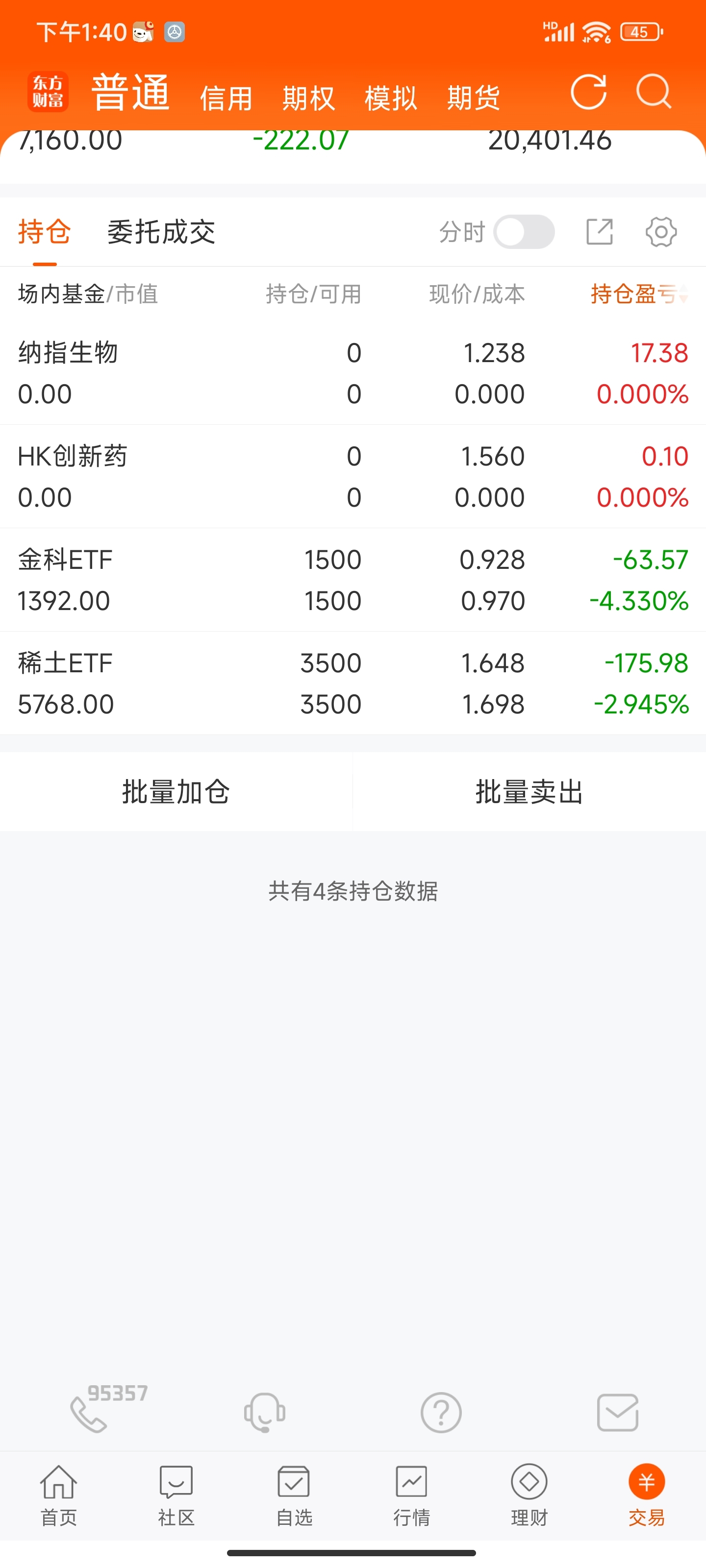Open the 金科ETF holding row

pos(353,580)
